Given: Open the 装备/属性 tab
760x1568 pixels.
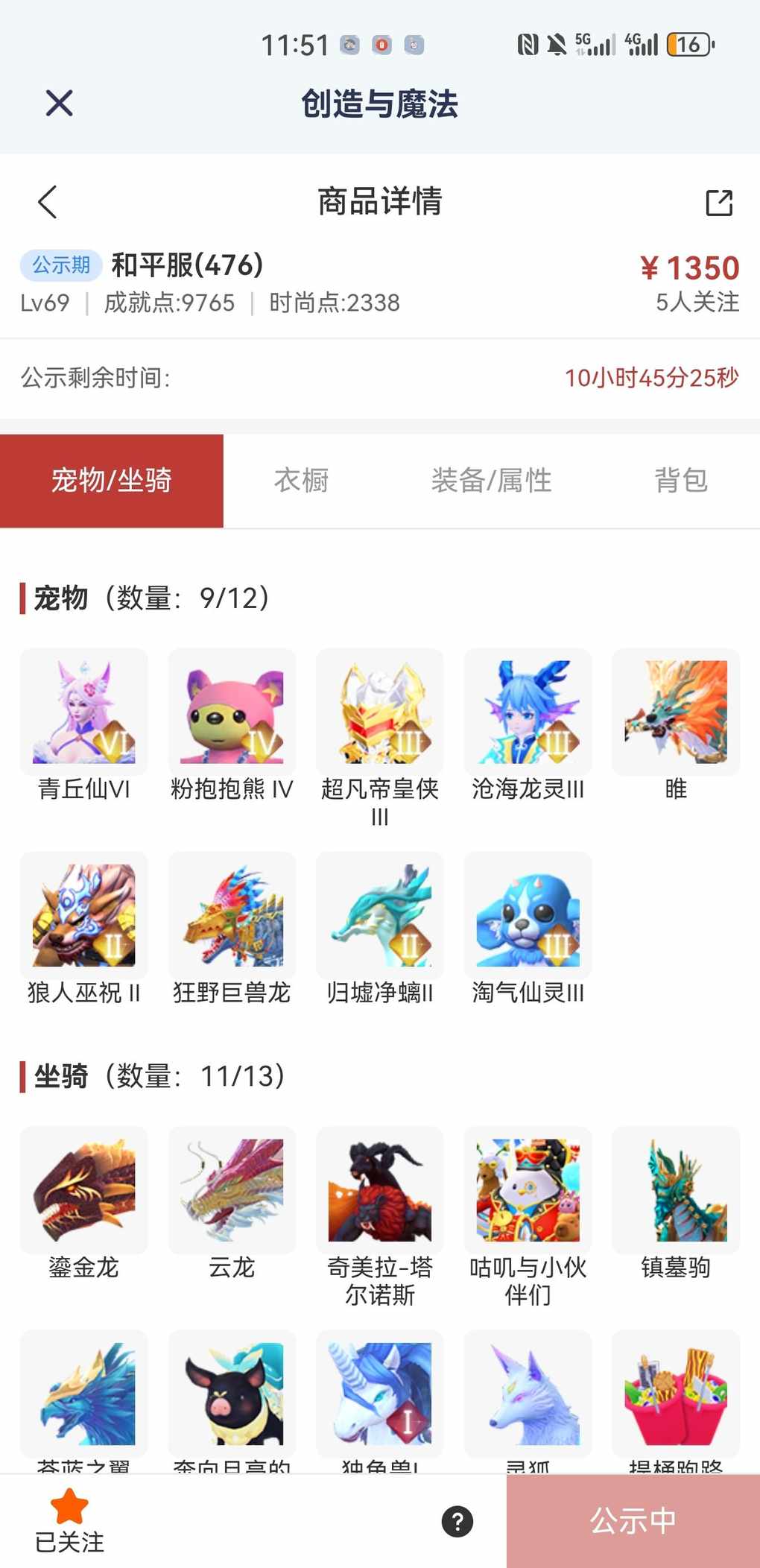Looking at the screenshot, I should point(491,481).
